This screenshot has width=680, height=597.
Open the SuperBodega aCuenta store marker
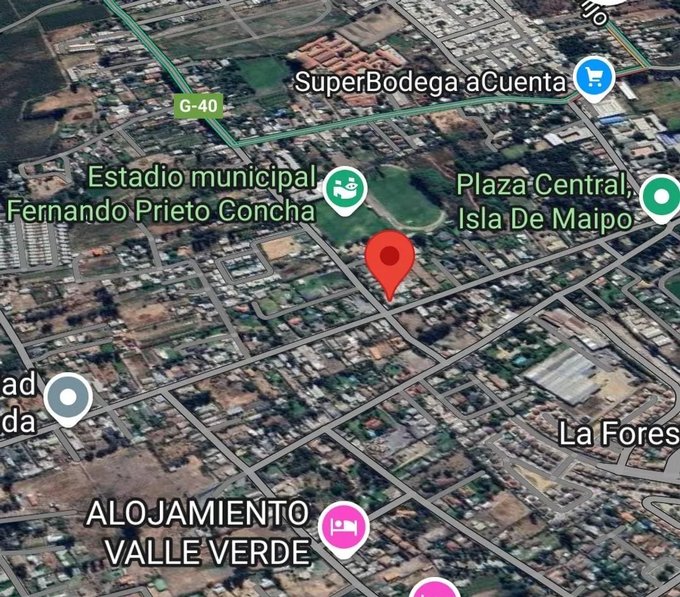pyautogui.click(x=595, y=77)
